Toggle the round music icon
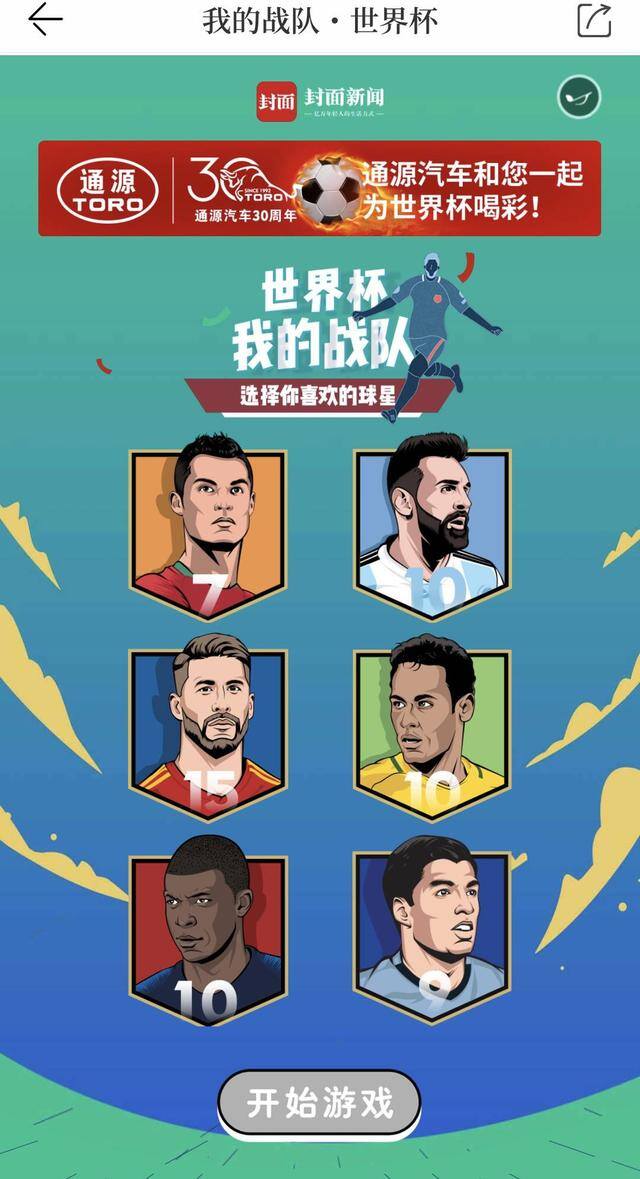The height and width of the screenshot is (1179, 640). (x=578, y=97)
